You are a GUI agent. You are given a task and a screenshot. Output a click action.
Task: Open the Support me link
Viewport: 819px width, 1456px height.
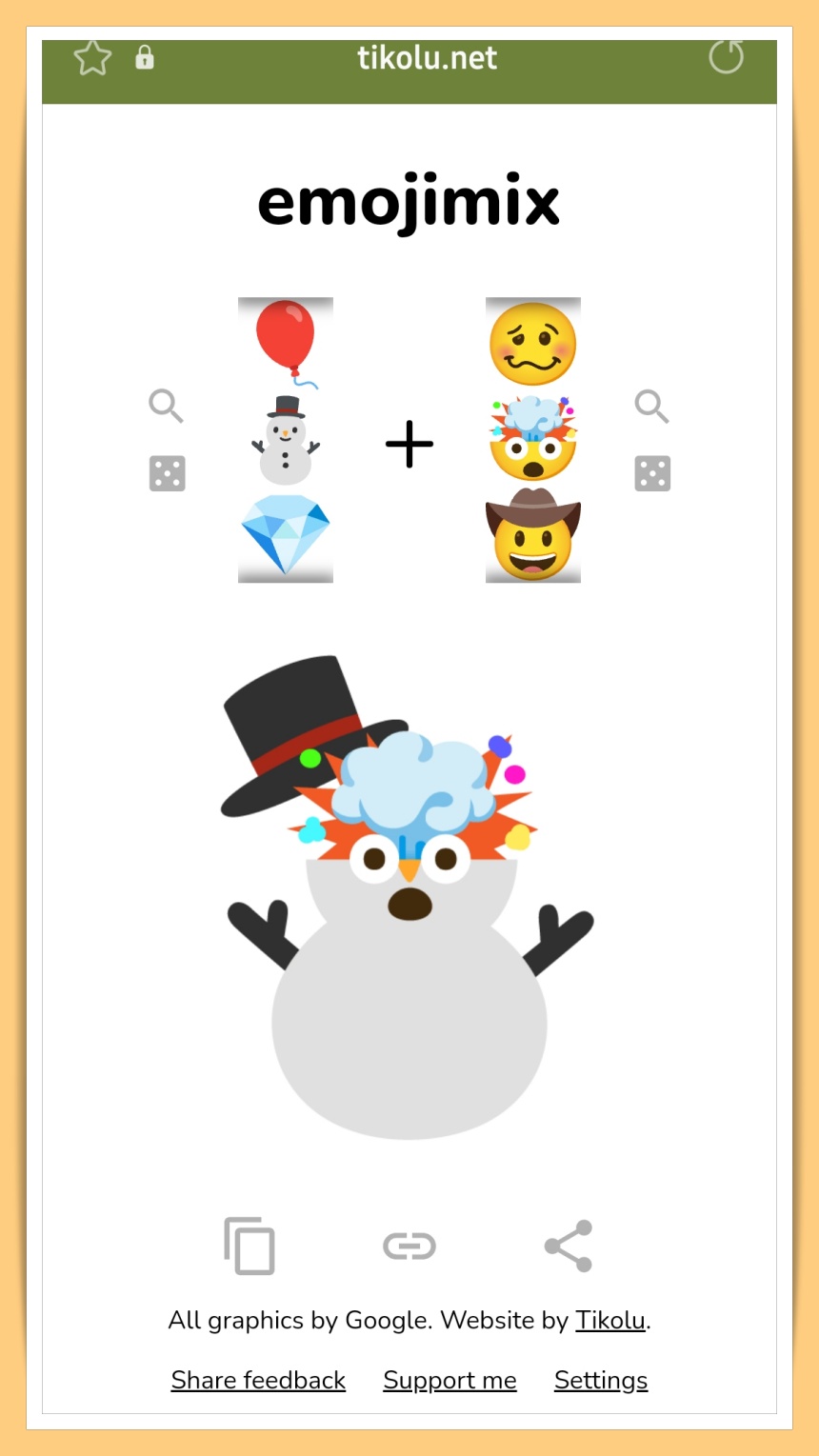pos(449,1380)
